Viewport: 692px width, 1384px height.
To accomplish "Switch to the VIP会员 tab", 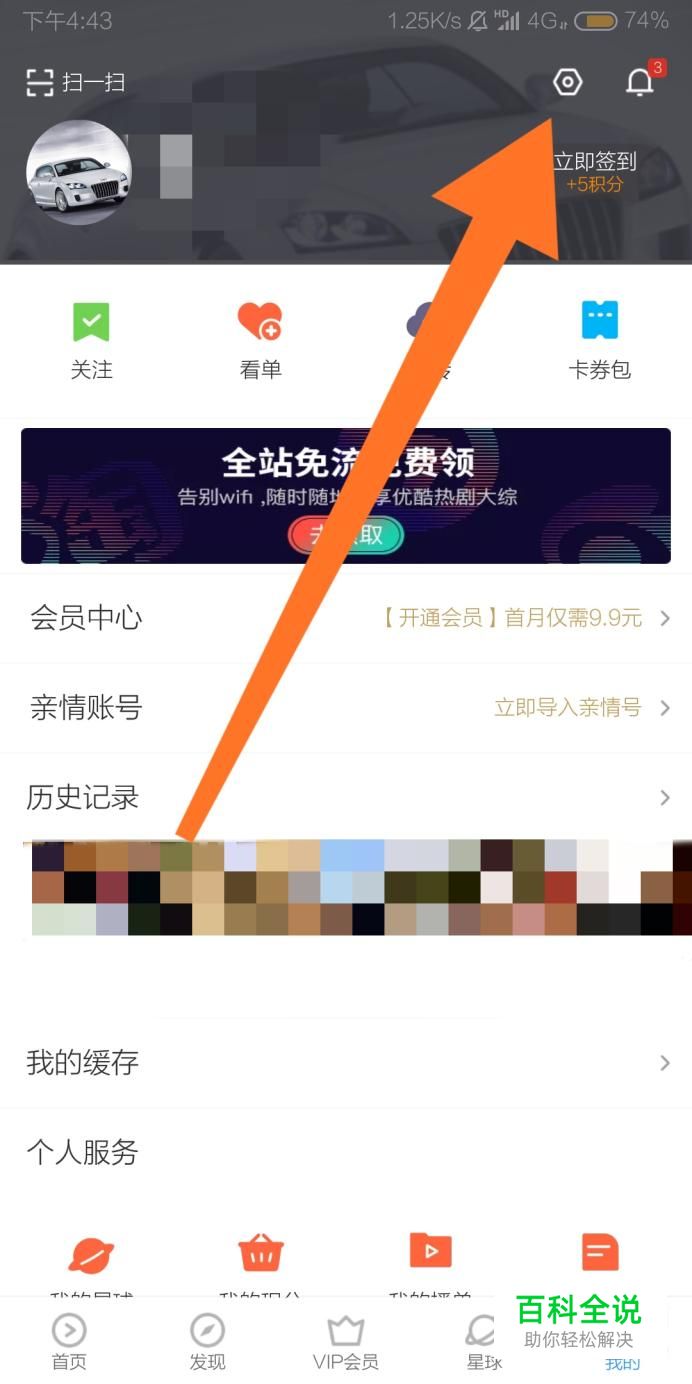I will [345, 1342].
